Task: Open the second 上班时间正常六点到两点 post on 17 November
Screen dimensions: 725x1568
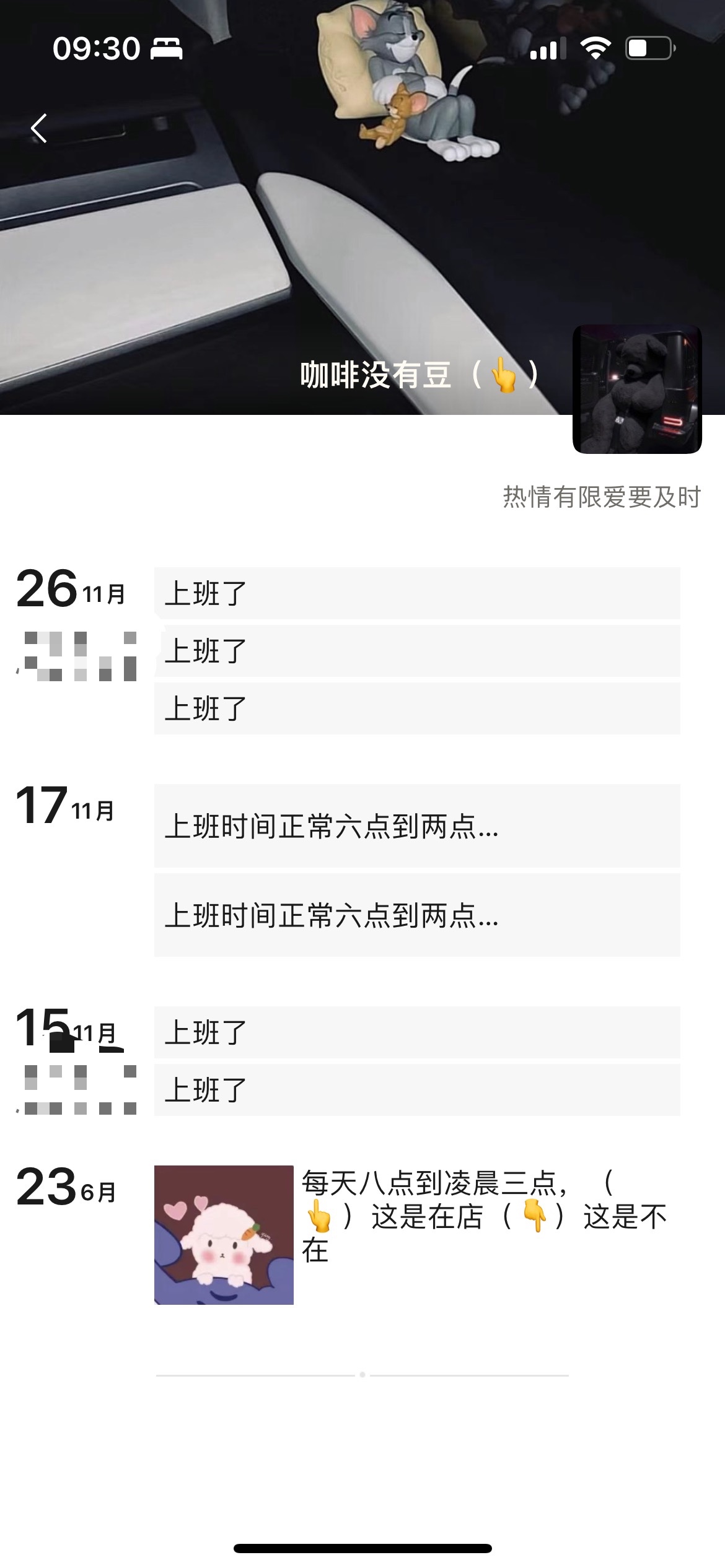Action: tap(416, 915)
